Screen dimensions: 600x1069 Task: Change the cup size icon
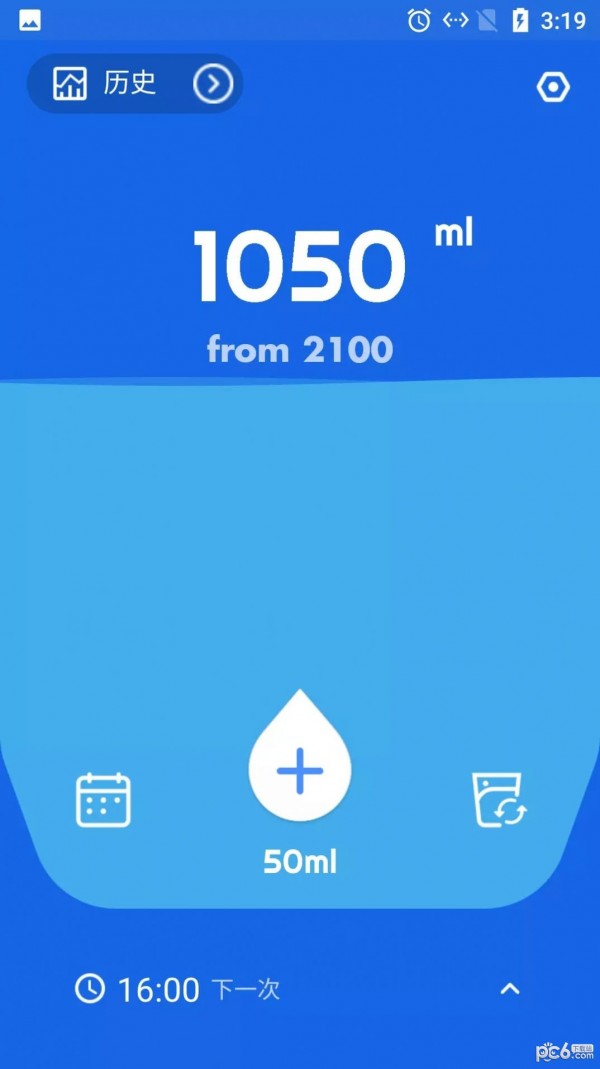(x=499, y=800)
